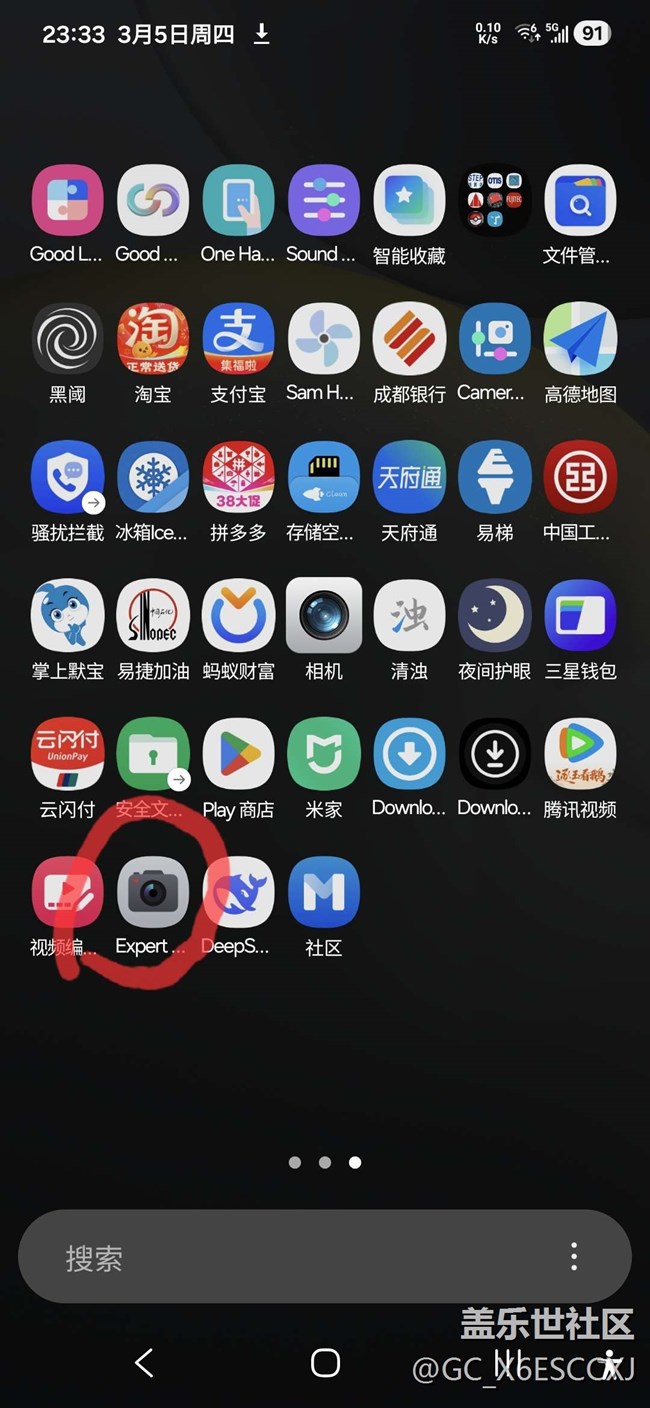Open the 米家 app

(324, 754)
